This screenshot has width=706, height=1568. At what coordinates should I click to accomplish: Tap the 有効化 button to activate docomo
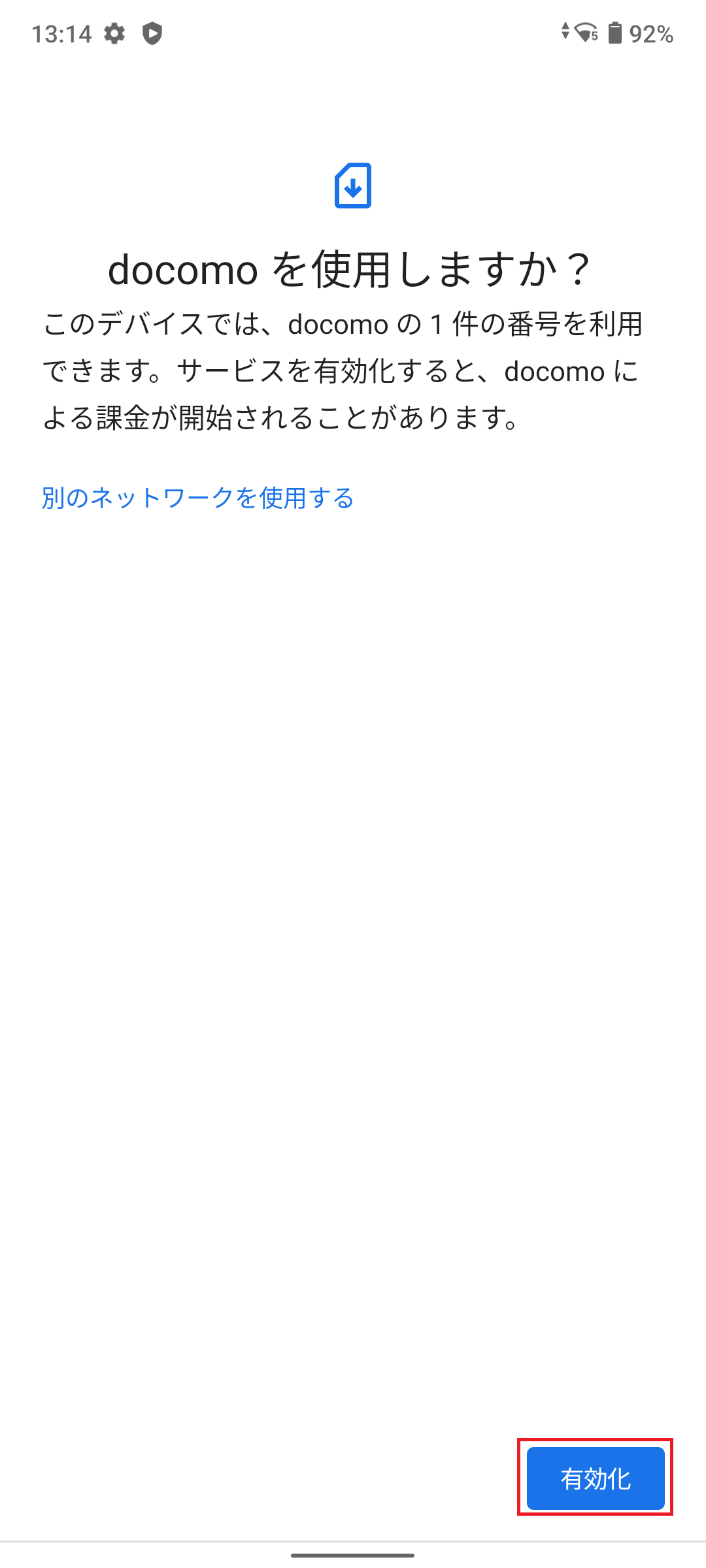(596, 1478)
